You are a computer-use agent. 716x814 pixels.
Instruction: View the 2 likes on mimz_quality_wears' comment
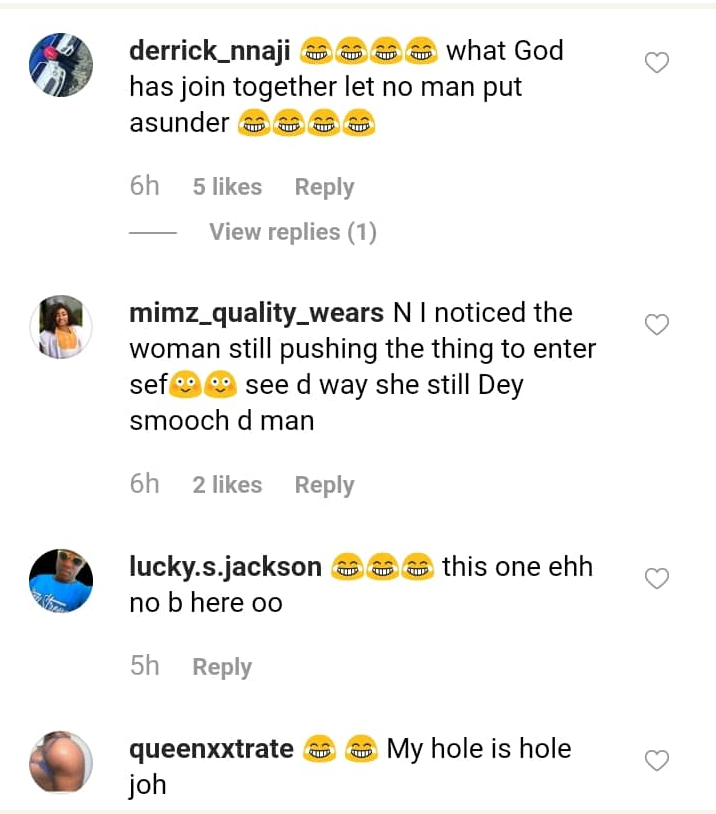[x=227, y=485]
